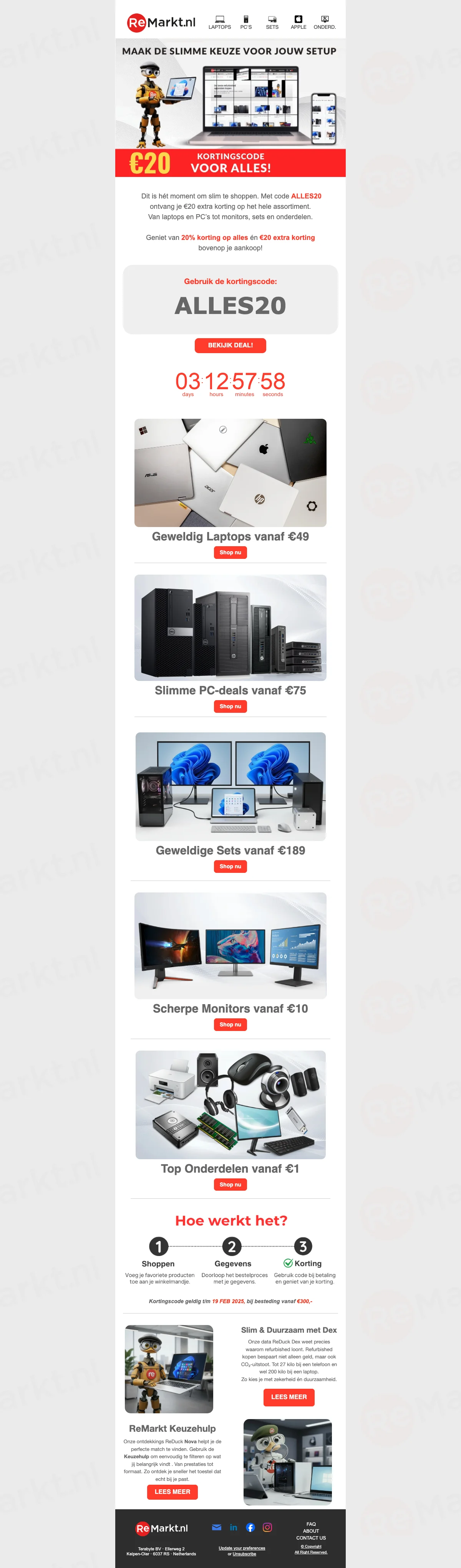The image size is (461, 1568).
Task: Open the APPLE category
Action: click(x=298, y=23)
